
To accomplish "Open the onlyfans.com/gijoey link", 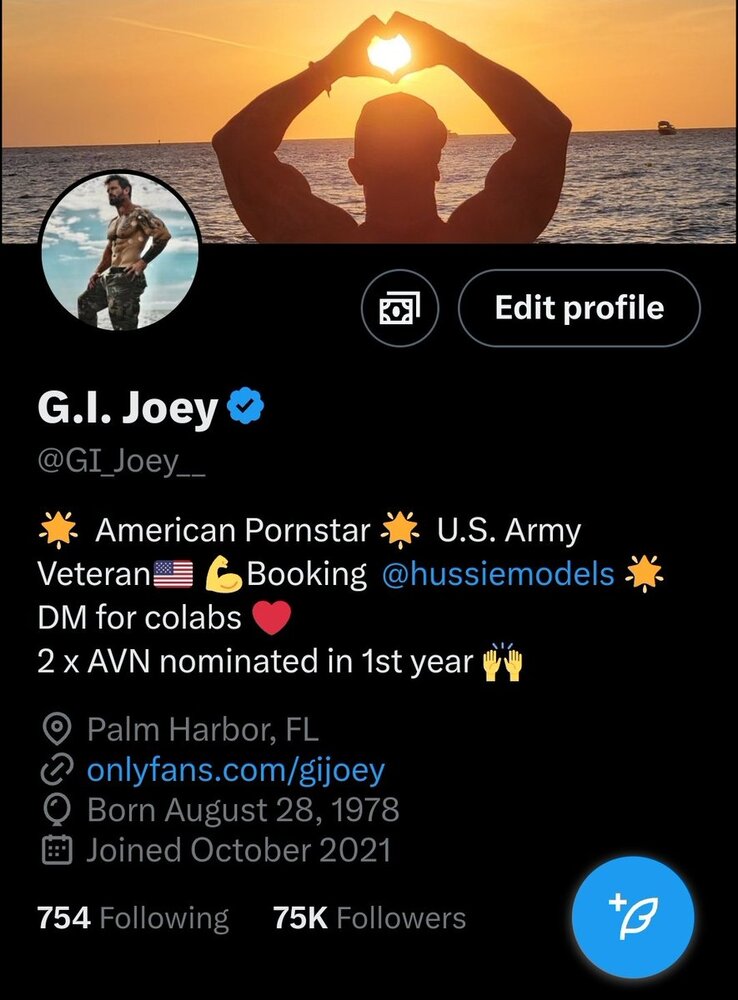I will point(236,769).
